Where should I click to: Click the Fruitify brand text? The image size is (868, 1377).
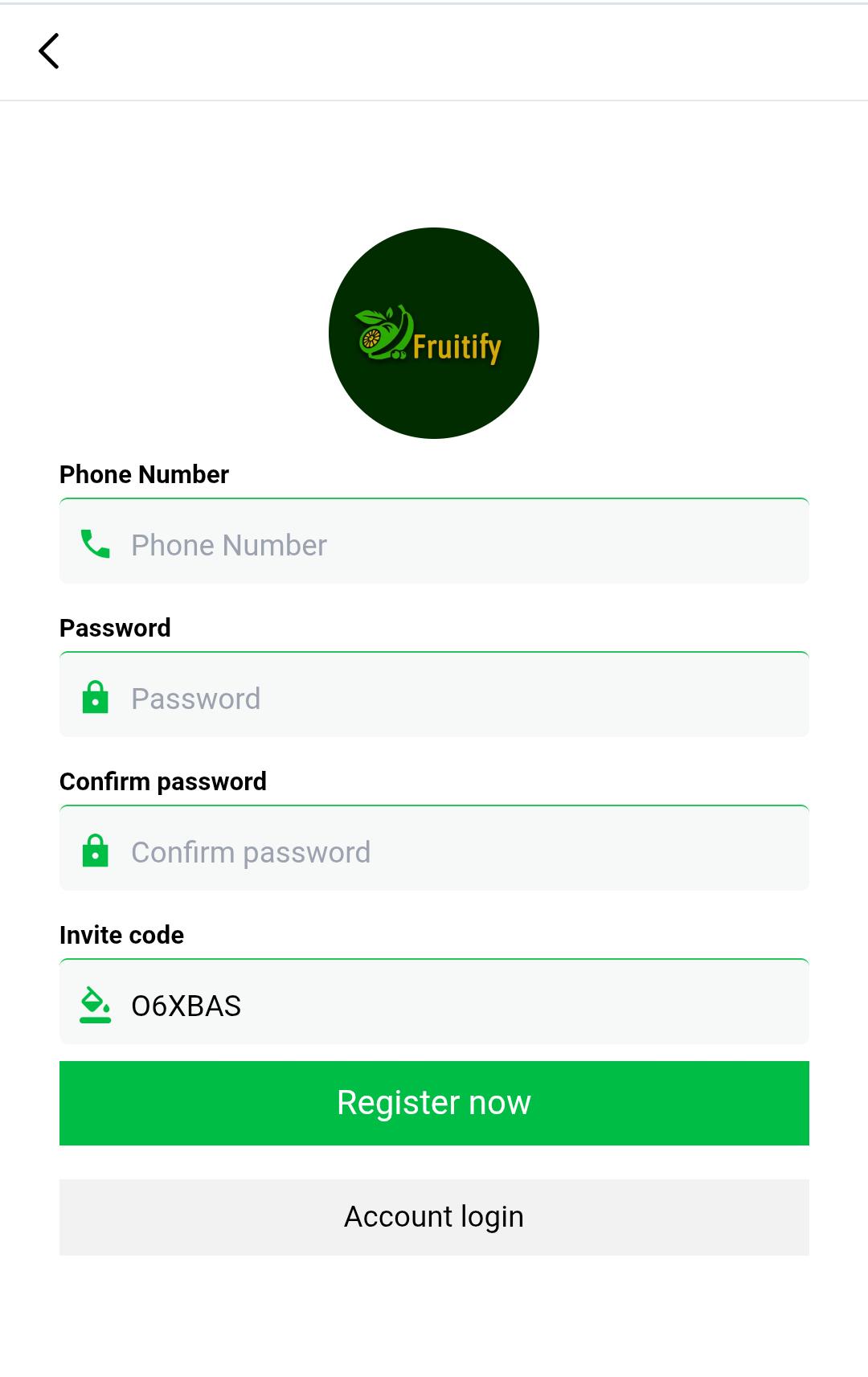click(457, 347)
